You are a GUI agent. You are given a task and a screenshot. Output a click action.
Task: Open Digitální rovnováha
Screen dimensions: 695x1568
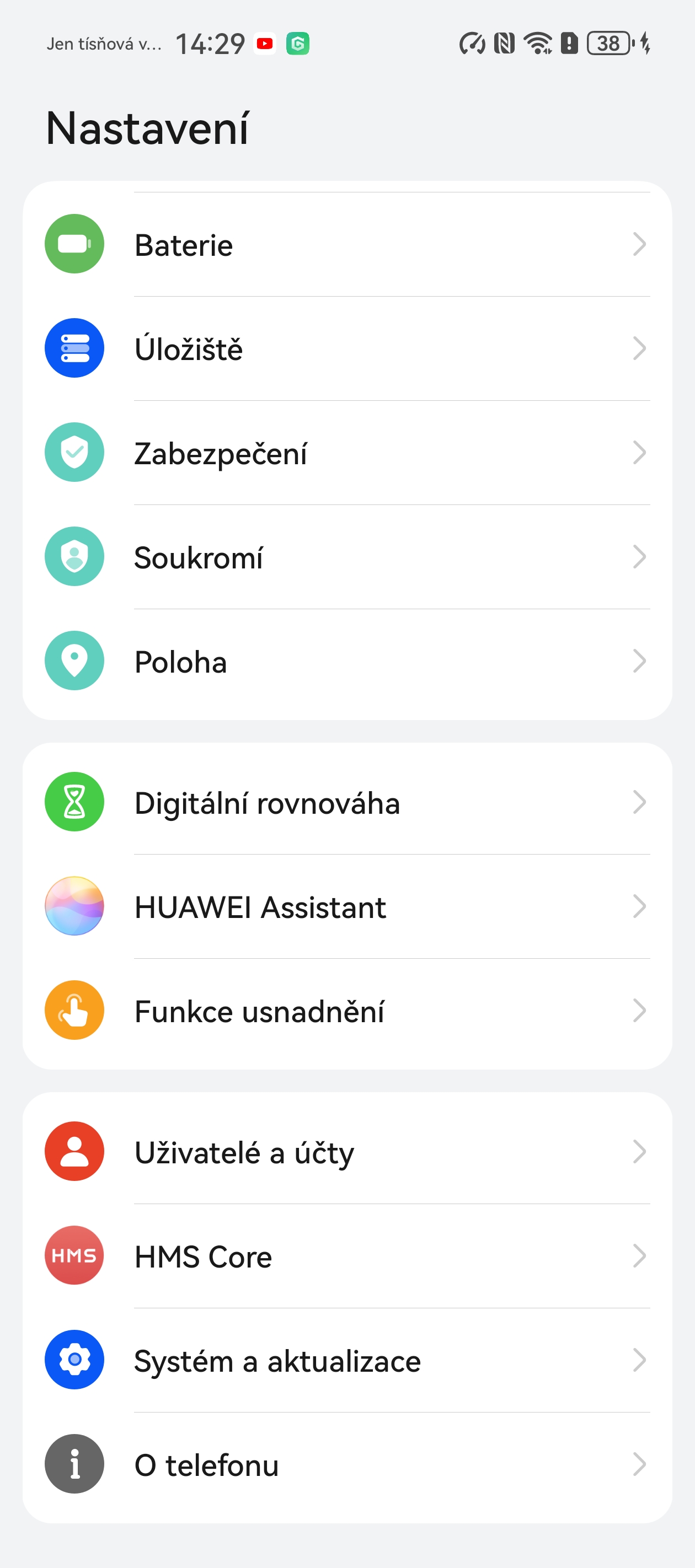(347, 802)
